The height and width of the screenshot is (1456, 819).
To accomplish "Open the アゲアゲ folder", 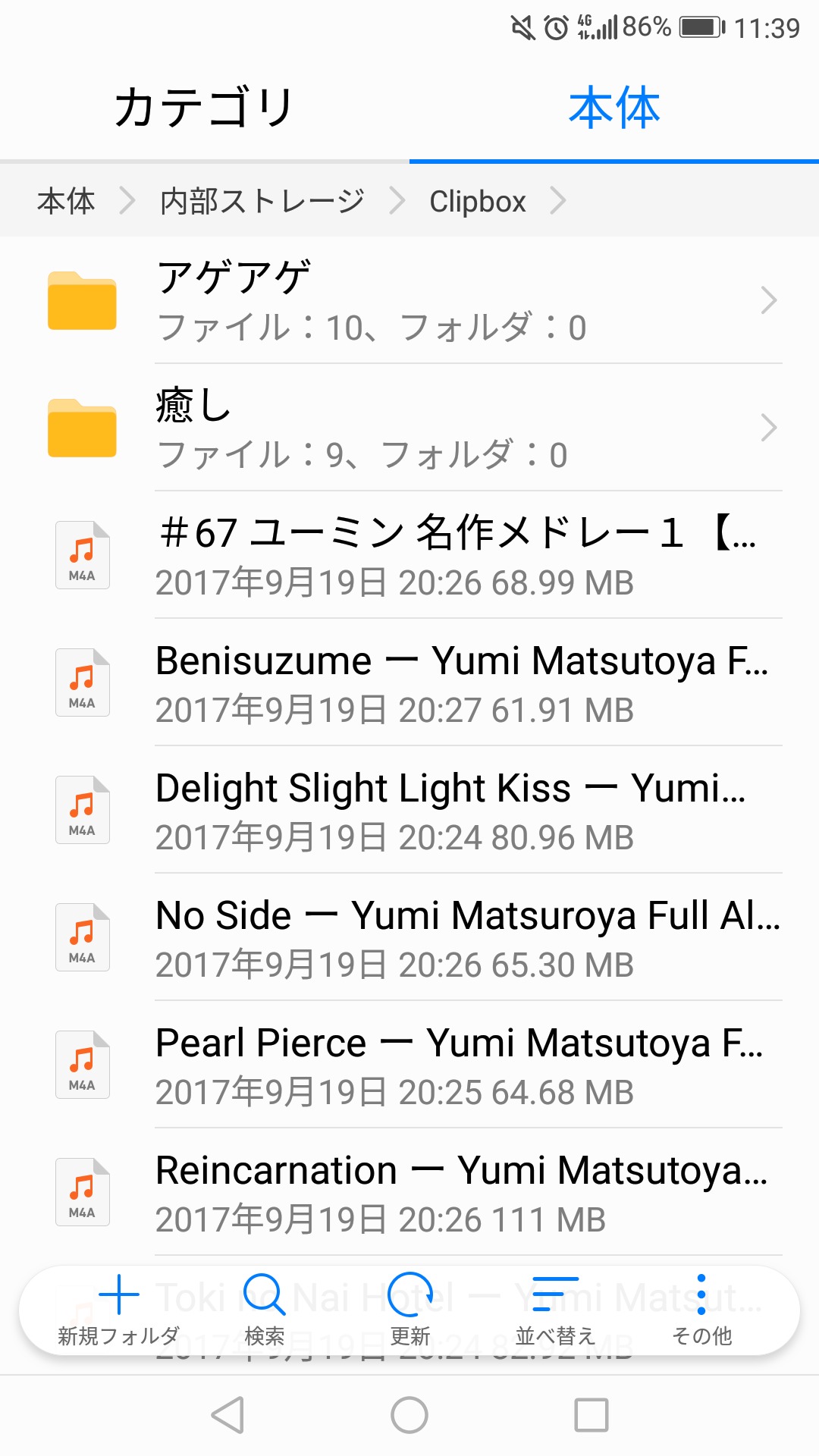I will pyautogui.click(x=409, y=301).
